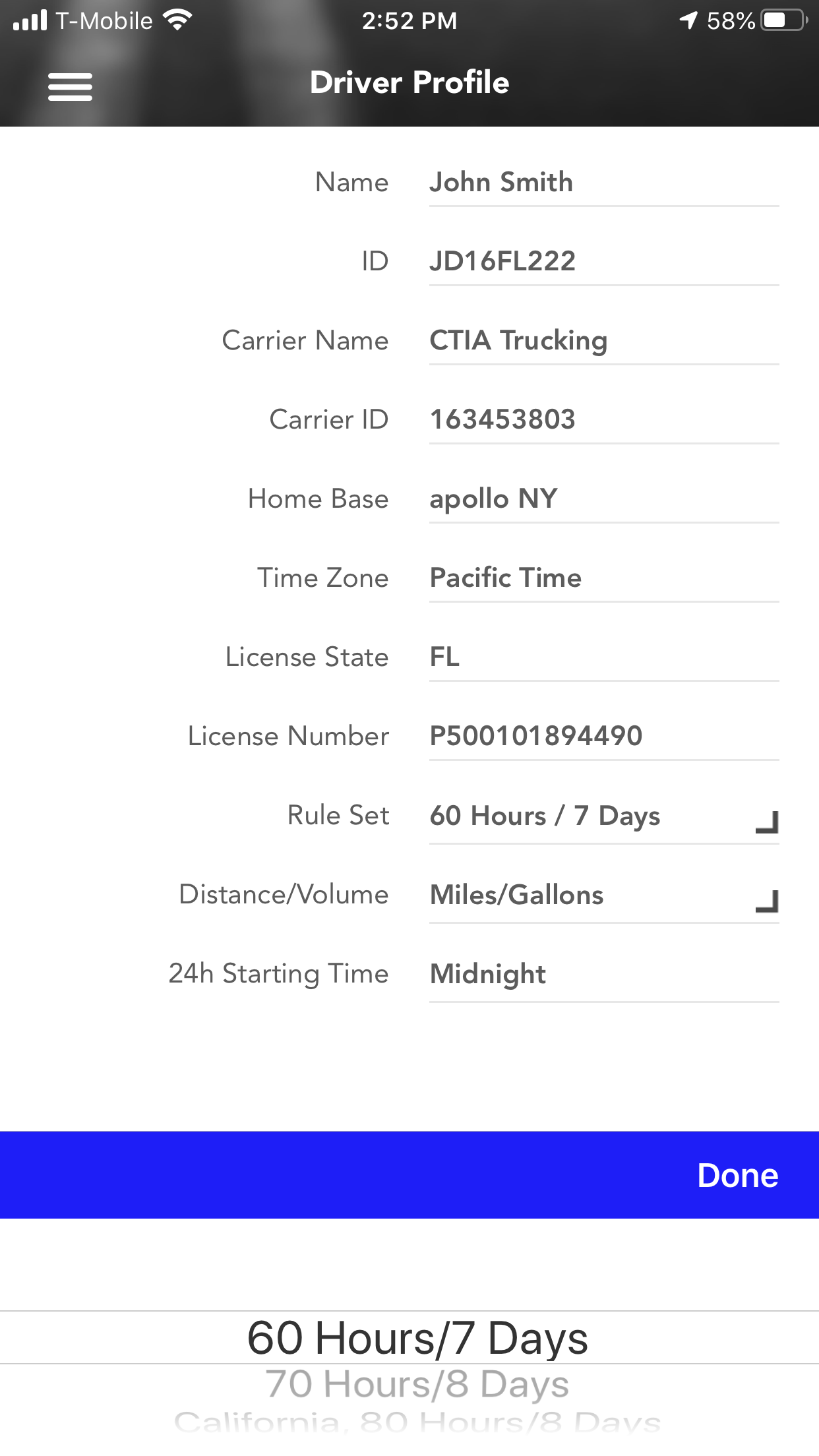Change the Time Zone field Pacific Time
This screenshot has height=1456, width=819.
[x=603, y=578]
